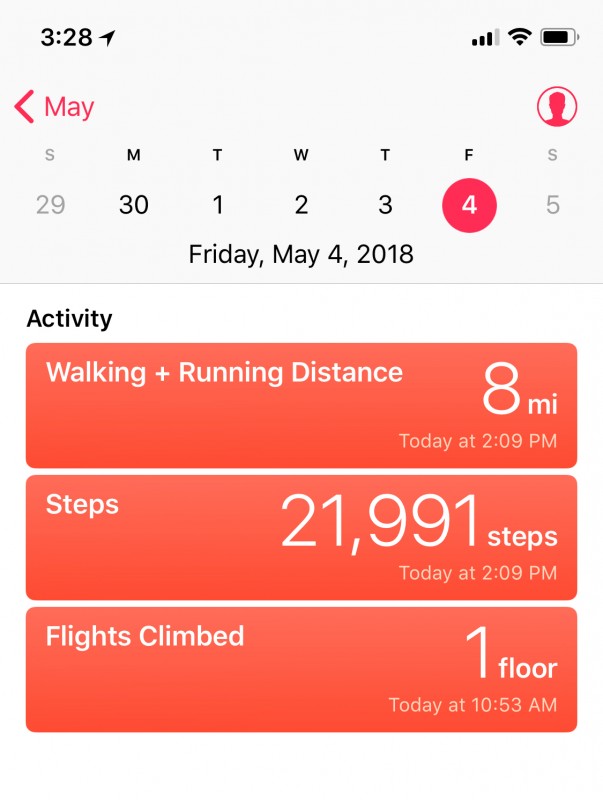This screenshot has width=603, height=800.
Task: Select Thursday the 3rd
Action: click(x=385, y=205)
